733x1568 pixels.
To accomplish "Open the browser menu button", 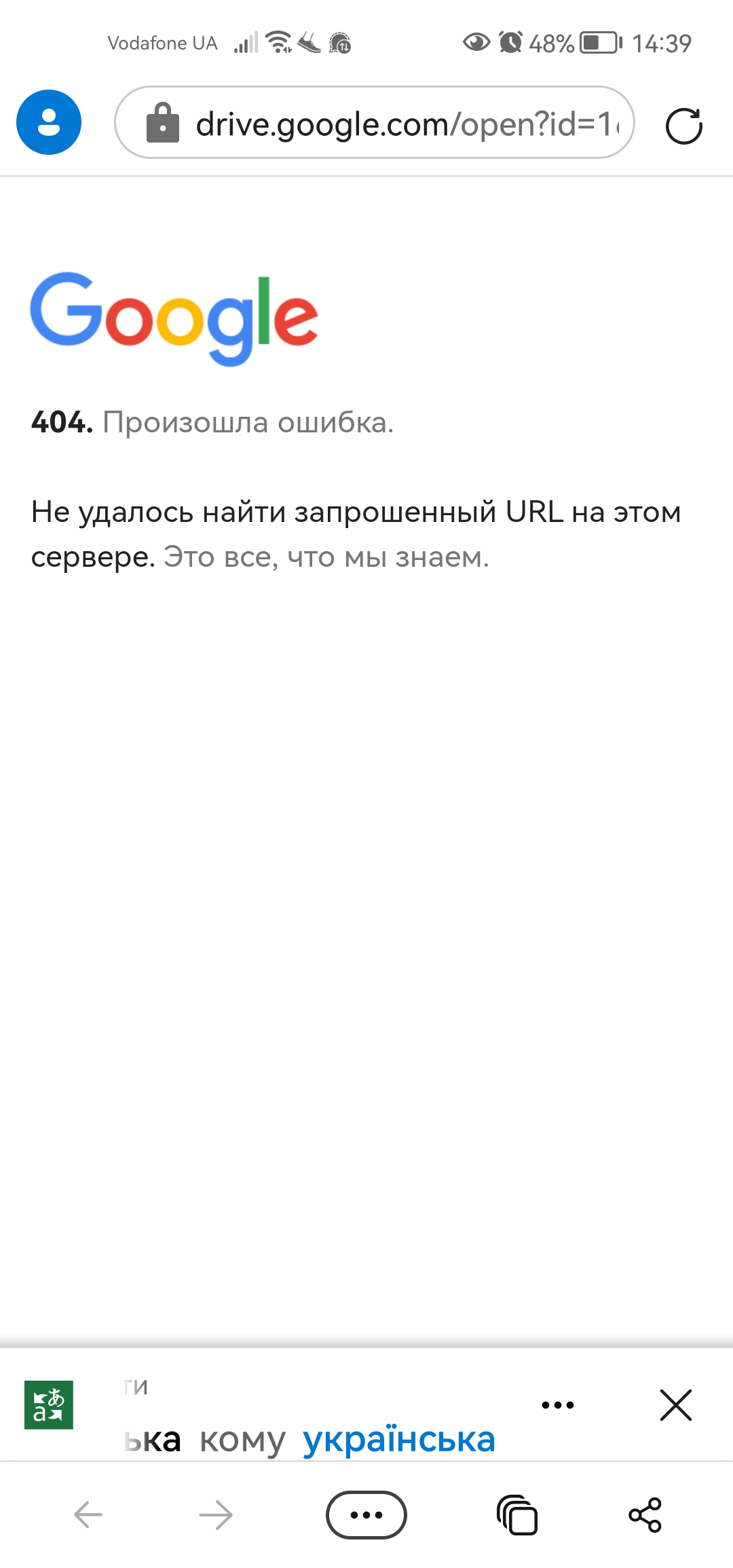I will (366, 1515).
